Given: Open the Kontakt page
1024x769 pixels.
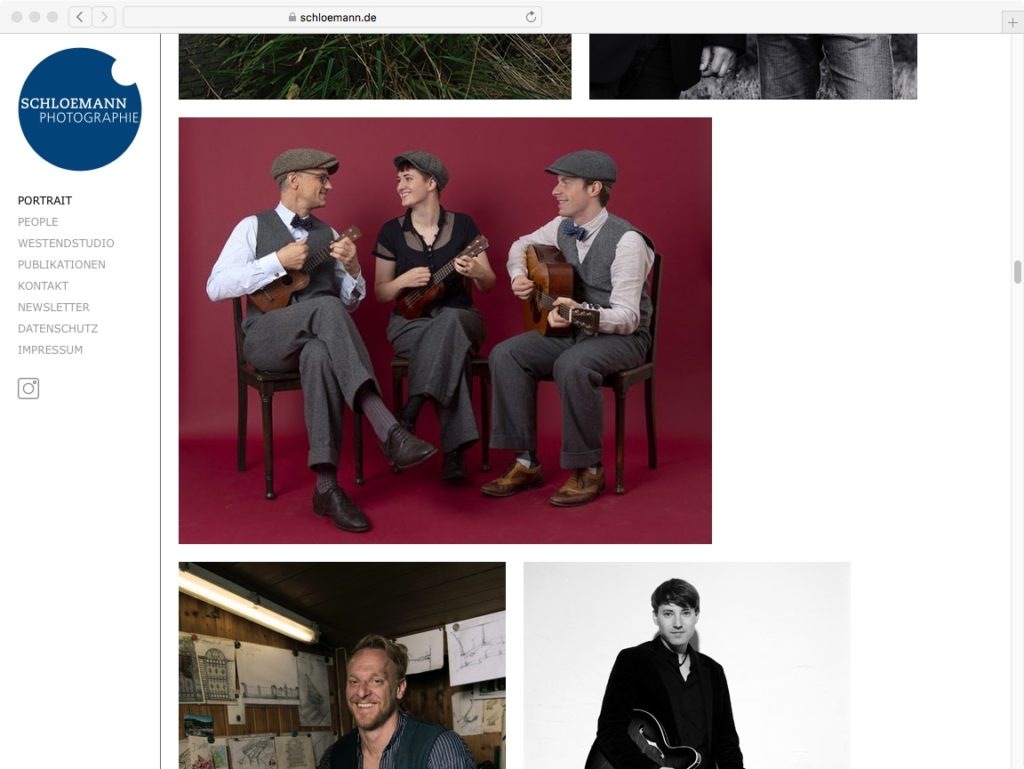Looking at the screenshot, I should [43, 286].
